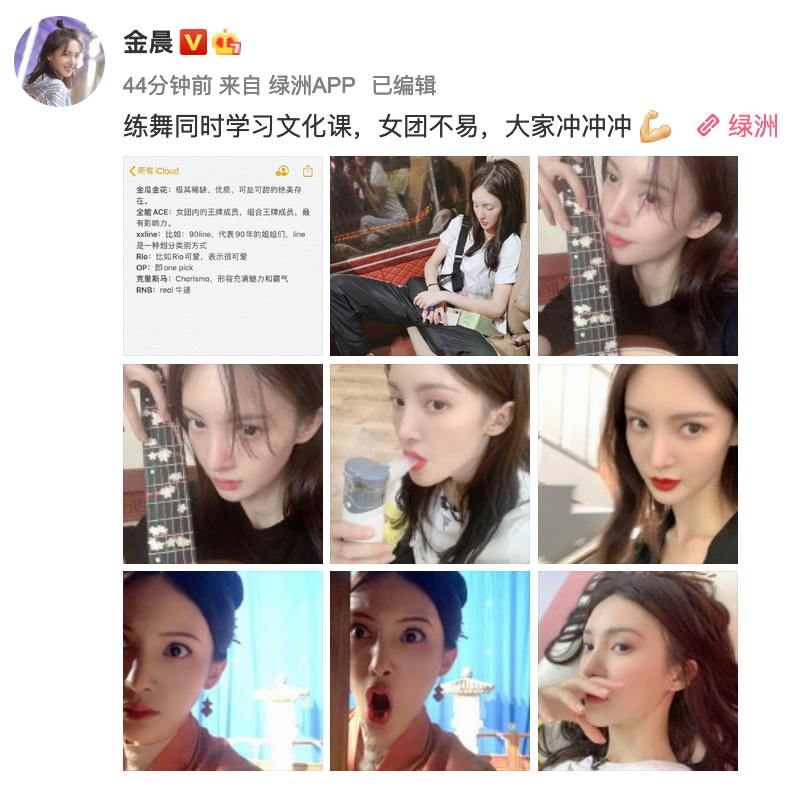Open the surprised open-mouth costume photo
This screenshot has width=806, height=788.
click(430, 671)
